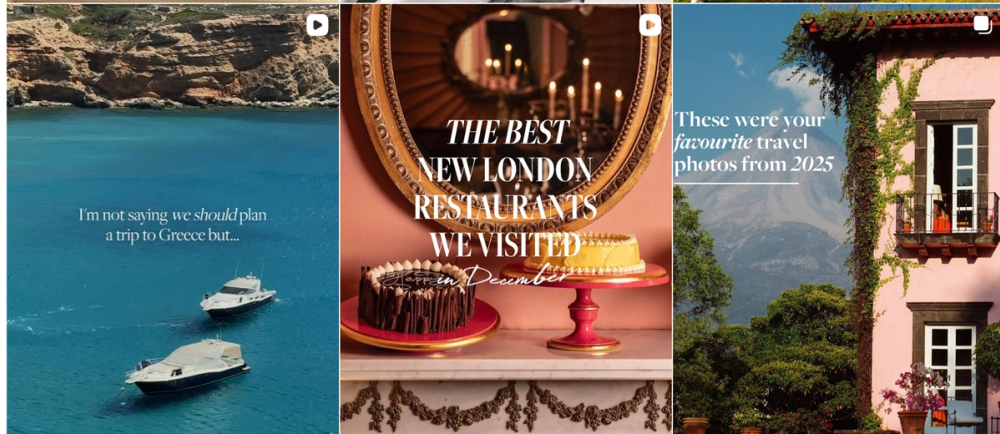
Task: Open the Greece trip reel tile
Action: pos(172,220)
